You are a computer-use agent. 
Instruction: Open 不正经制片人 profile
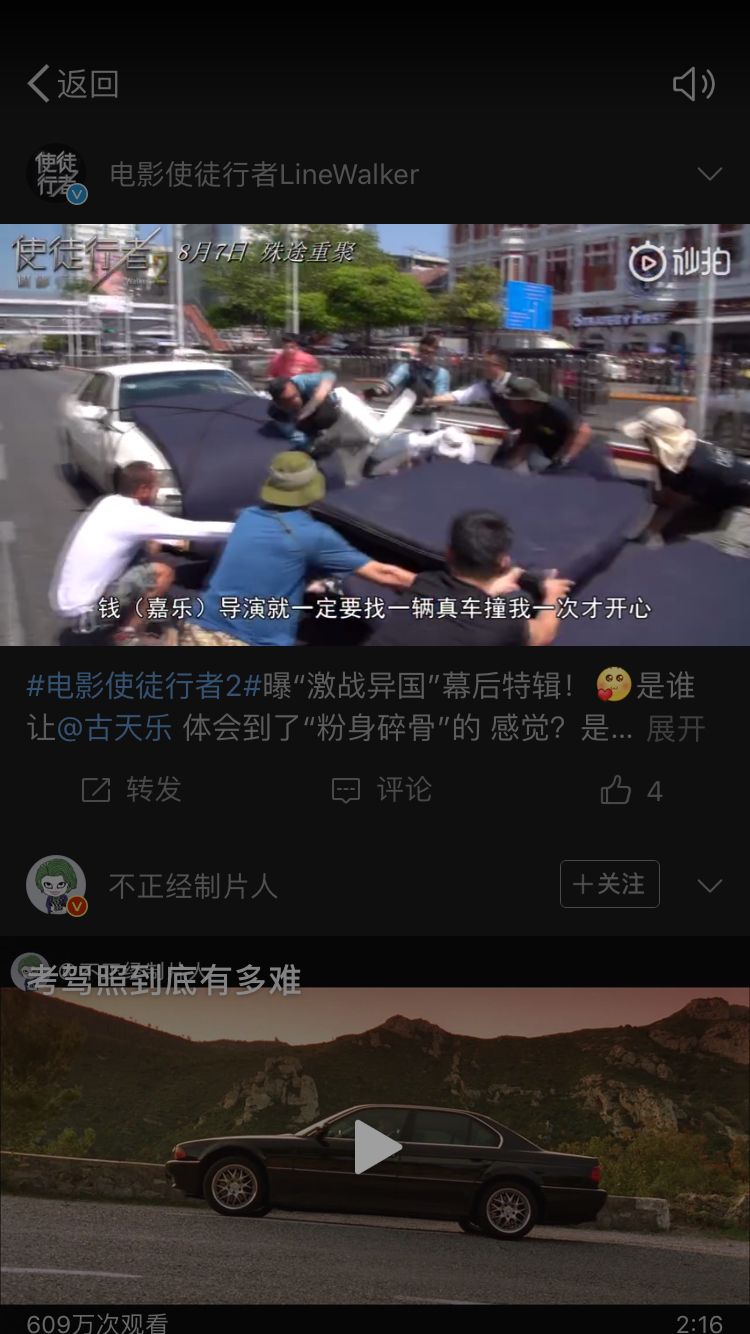192,886
